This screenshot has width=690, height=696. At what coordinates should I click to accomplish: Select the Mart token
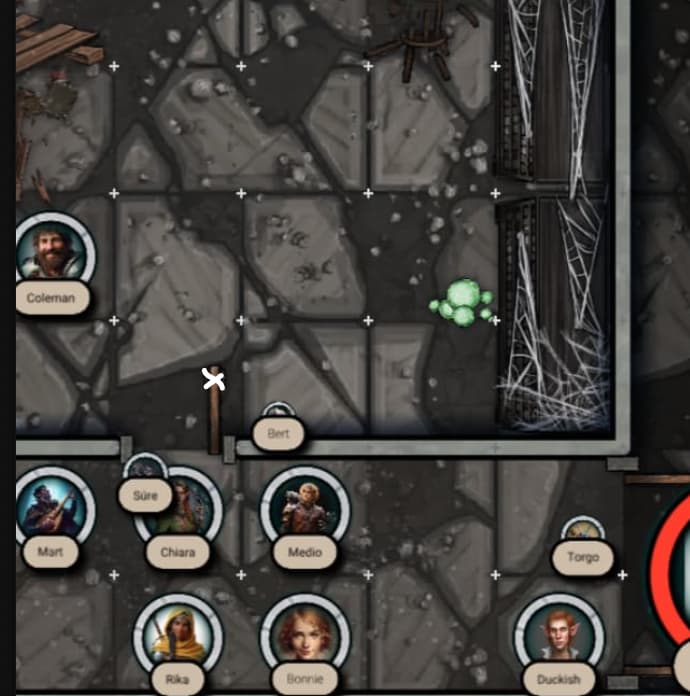tap(53, 507)
